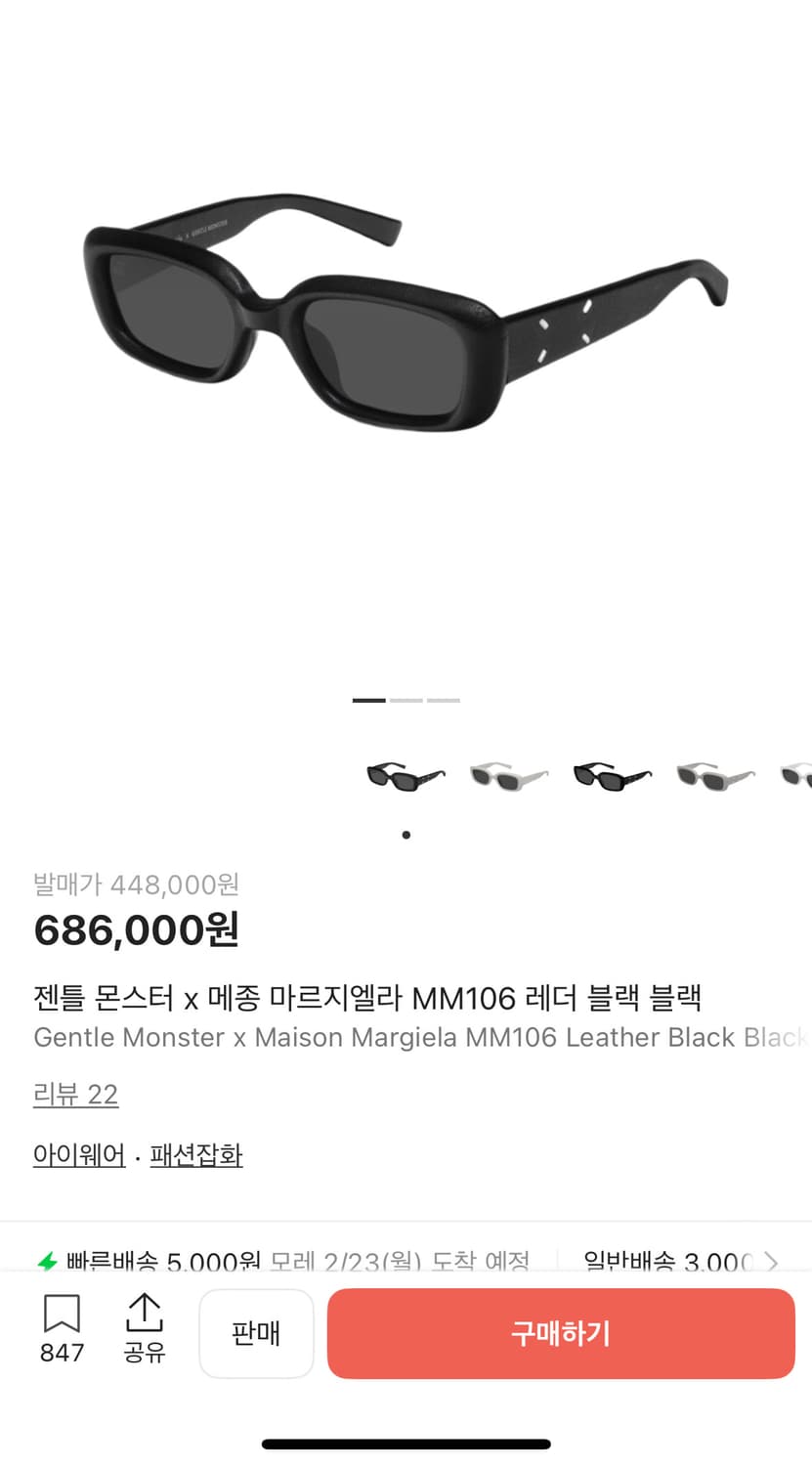812x1466 pixels.
Task: Select the third carousel indicator bar
Action: (445, 700)
